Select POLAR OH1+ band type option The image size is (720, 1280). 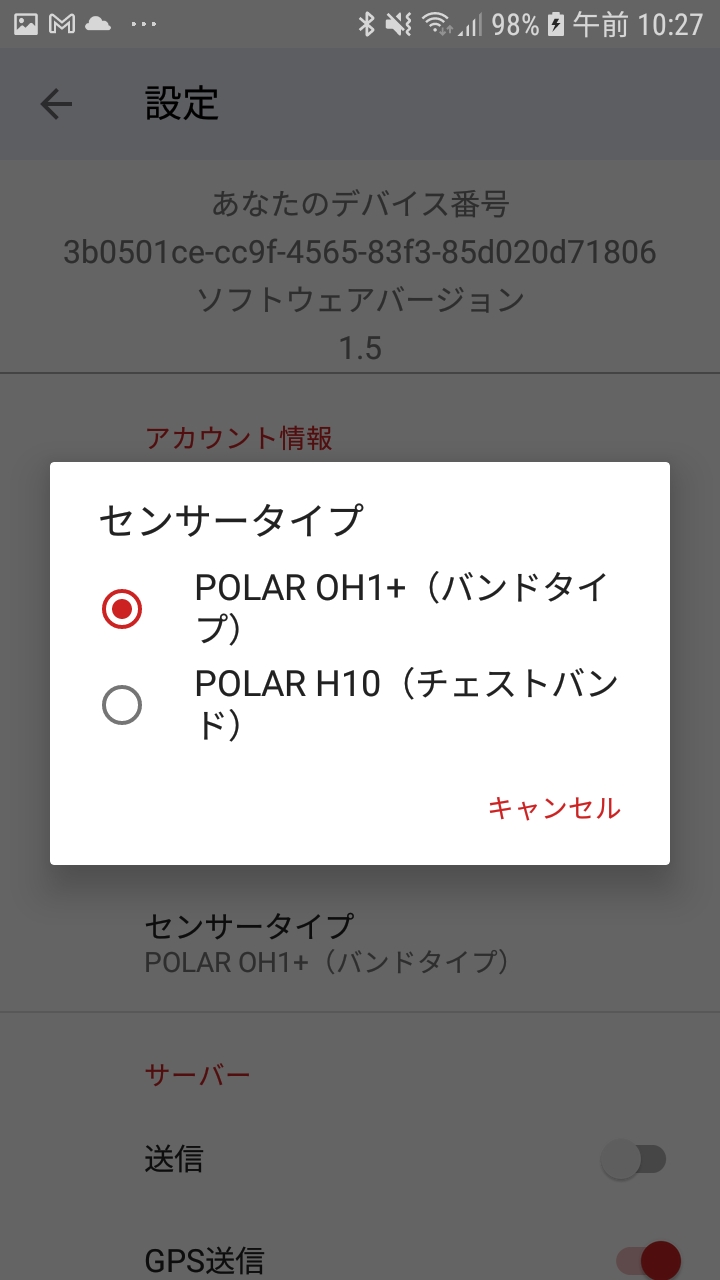click(360, 609)
